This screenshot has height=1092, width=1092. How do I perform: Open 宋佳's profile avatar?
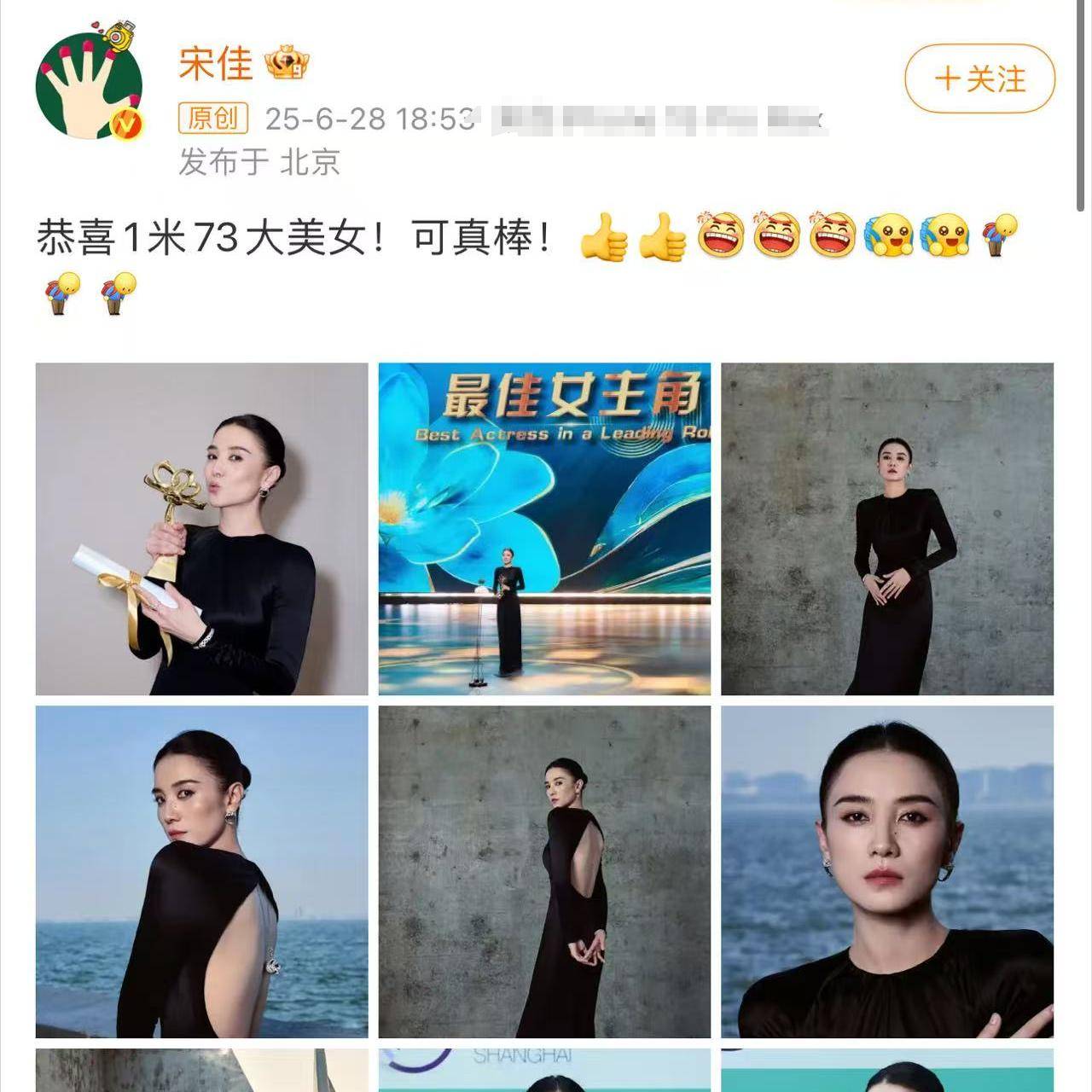click(x=89, y=85)
